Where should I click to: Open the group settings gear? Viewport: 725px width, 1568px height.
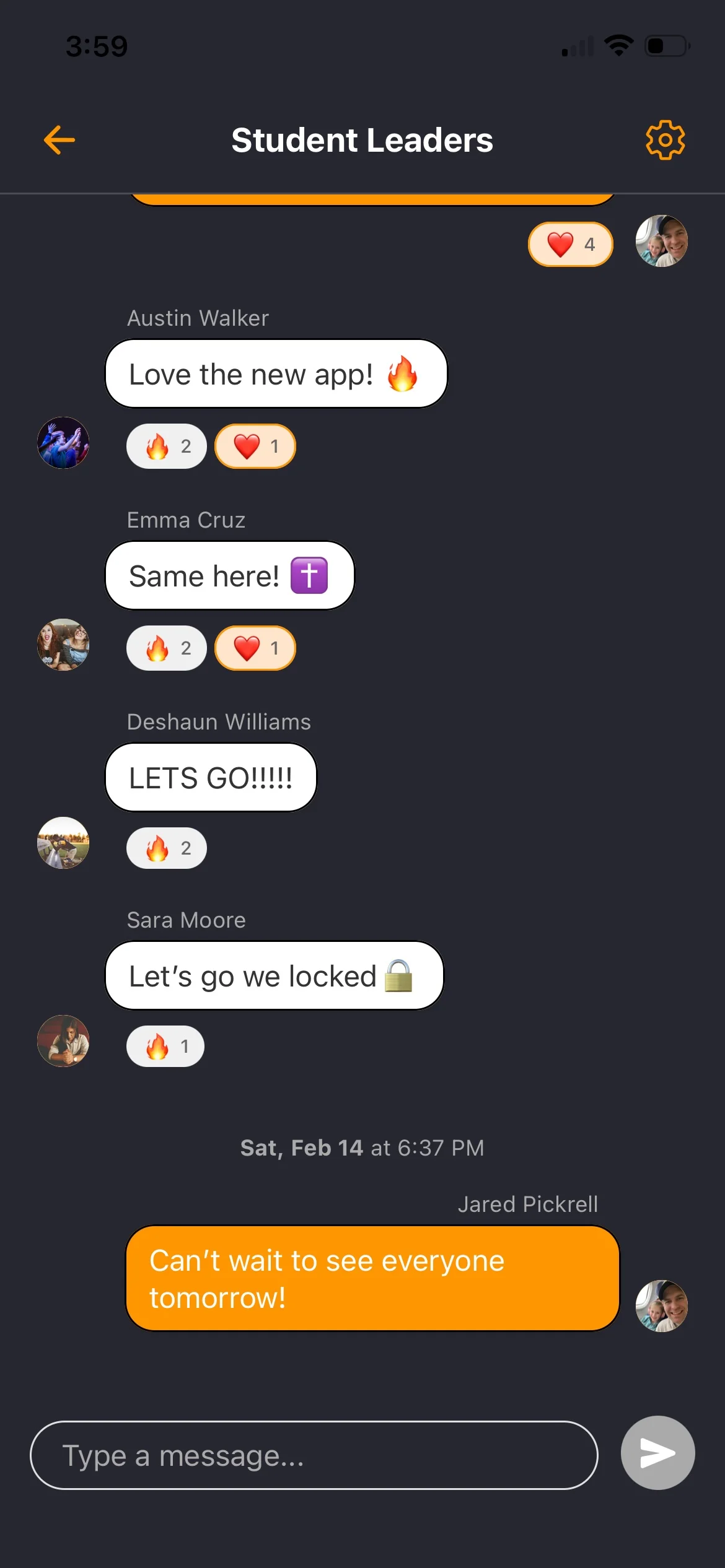(x=665, y=140)
